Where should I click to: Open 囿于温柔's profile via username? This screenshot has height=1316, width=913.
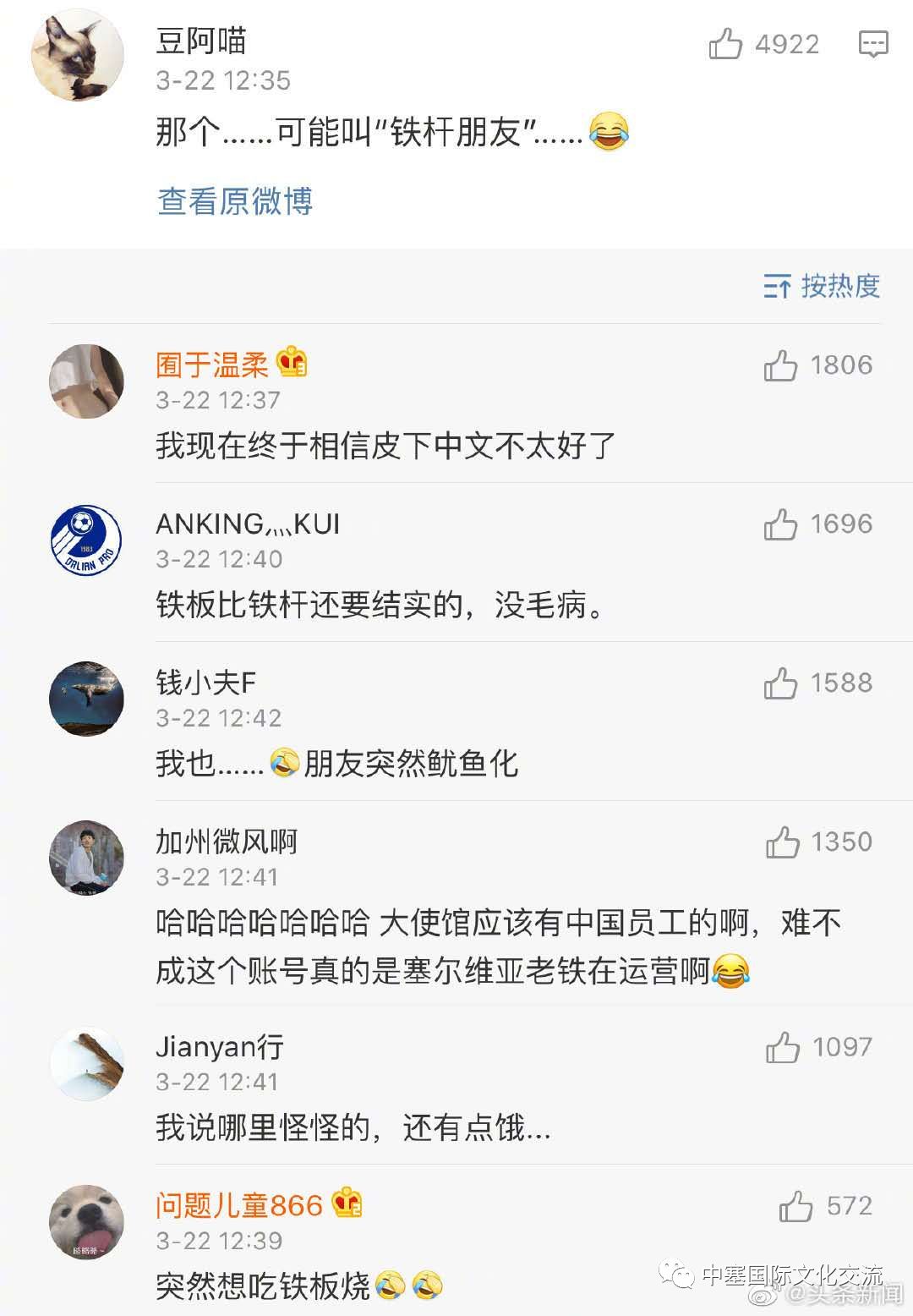(211, 363)
